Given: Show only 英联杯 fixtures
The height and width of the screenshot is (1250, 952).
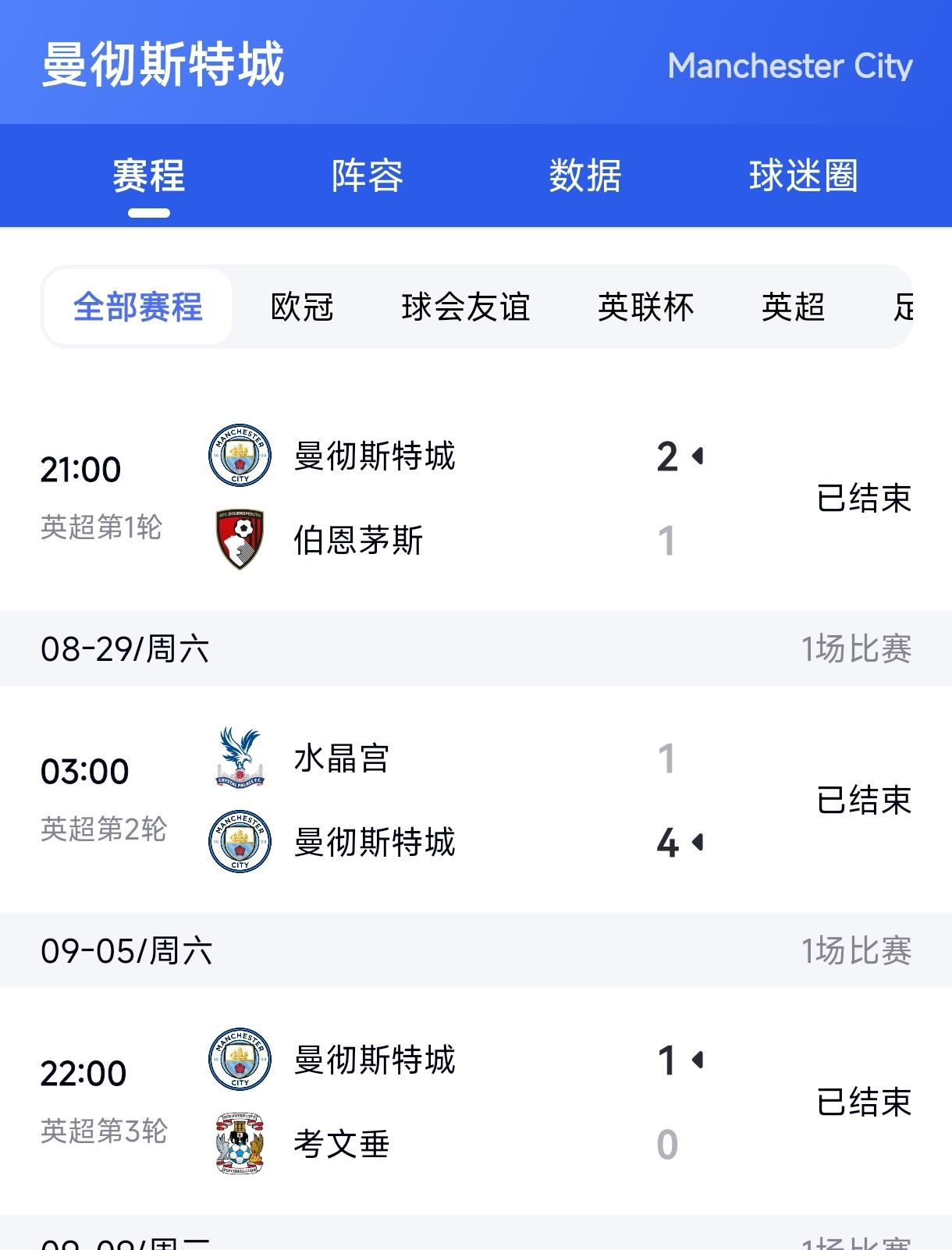Looking at the screenshot, I should pyautogui.click(x=645, y=307).
